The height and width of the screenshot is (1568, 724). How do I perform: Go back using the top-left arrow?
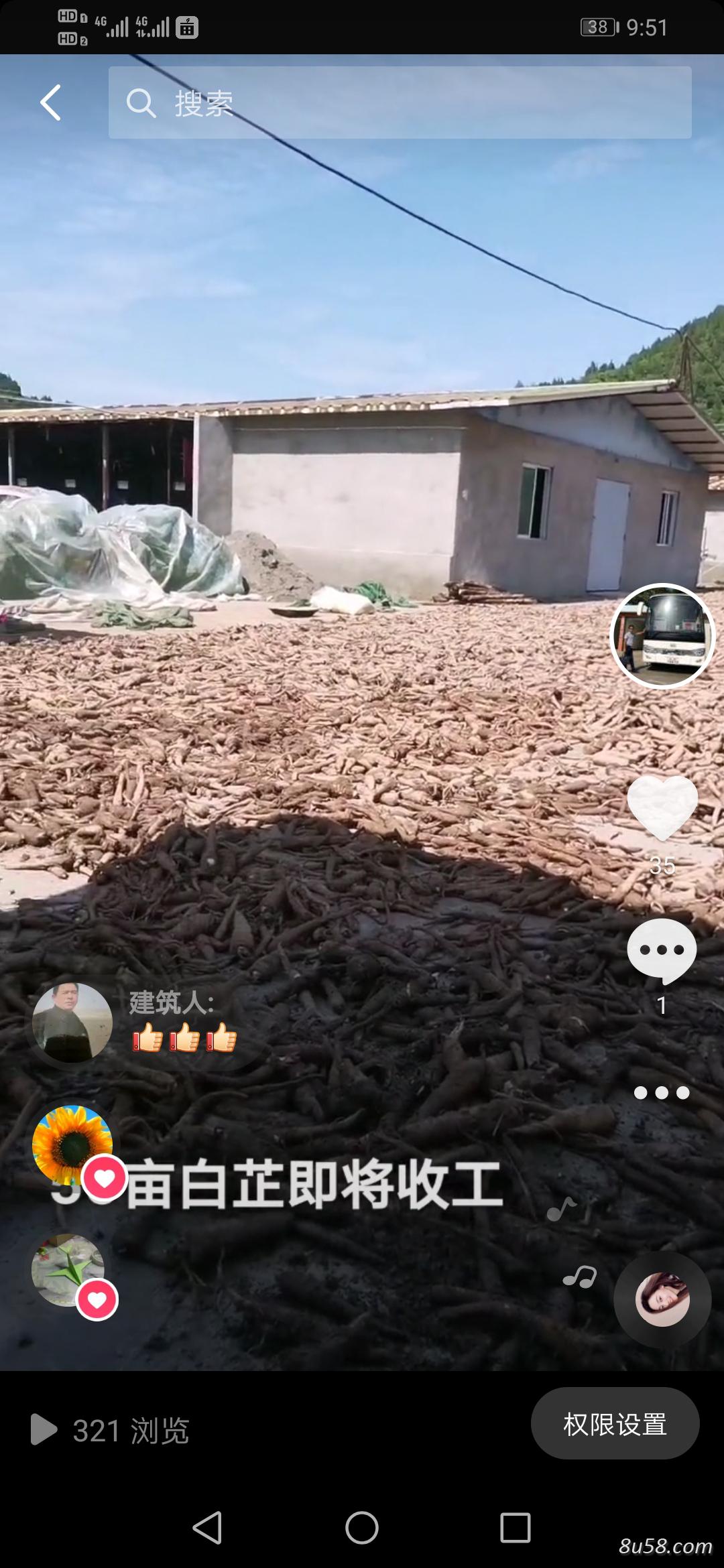tap(51, 103)
